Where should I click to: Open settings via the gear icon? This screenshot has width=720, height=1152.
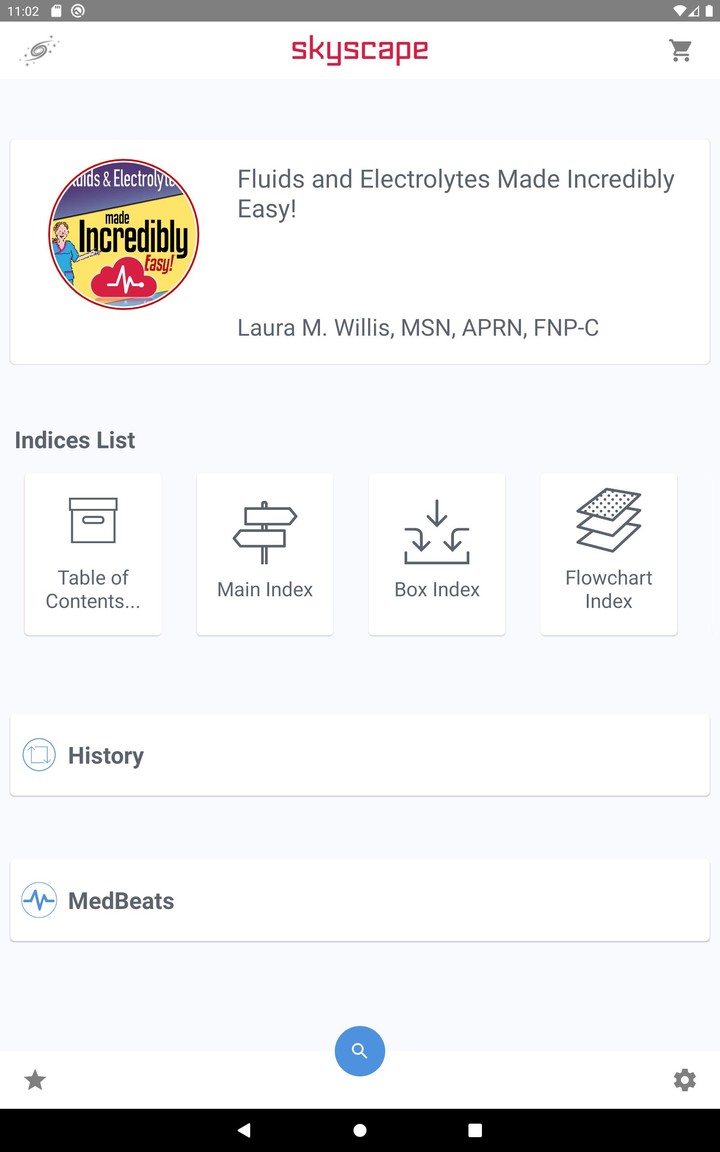[x=685, y=1080]
